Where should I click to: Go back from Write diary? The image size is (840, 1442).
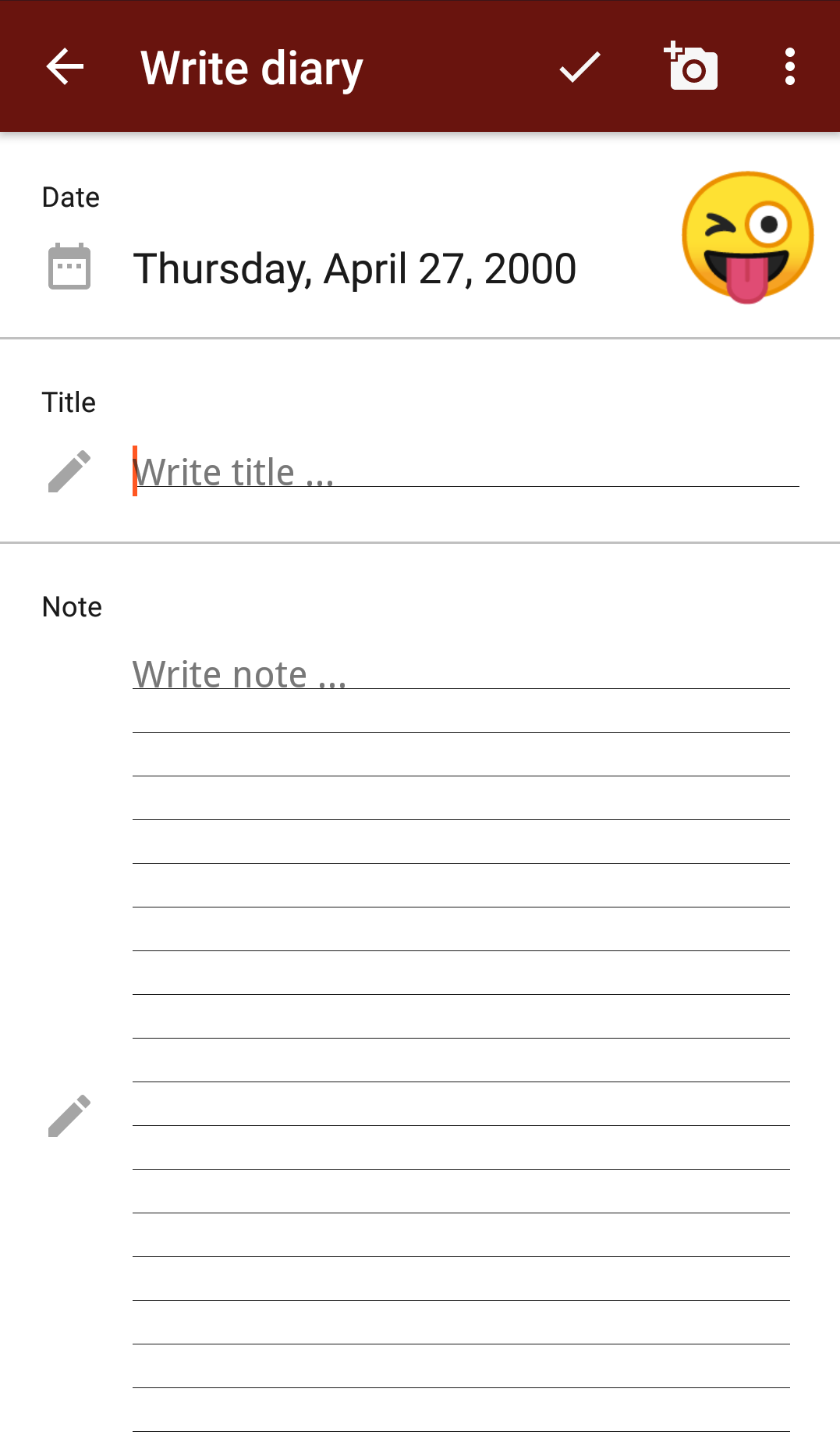pyautogui.click(x=65, y=67)
